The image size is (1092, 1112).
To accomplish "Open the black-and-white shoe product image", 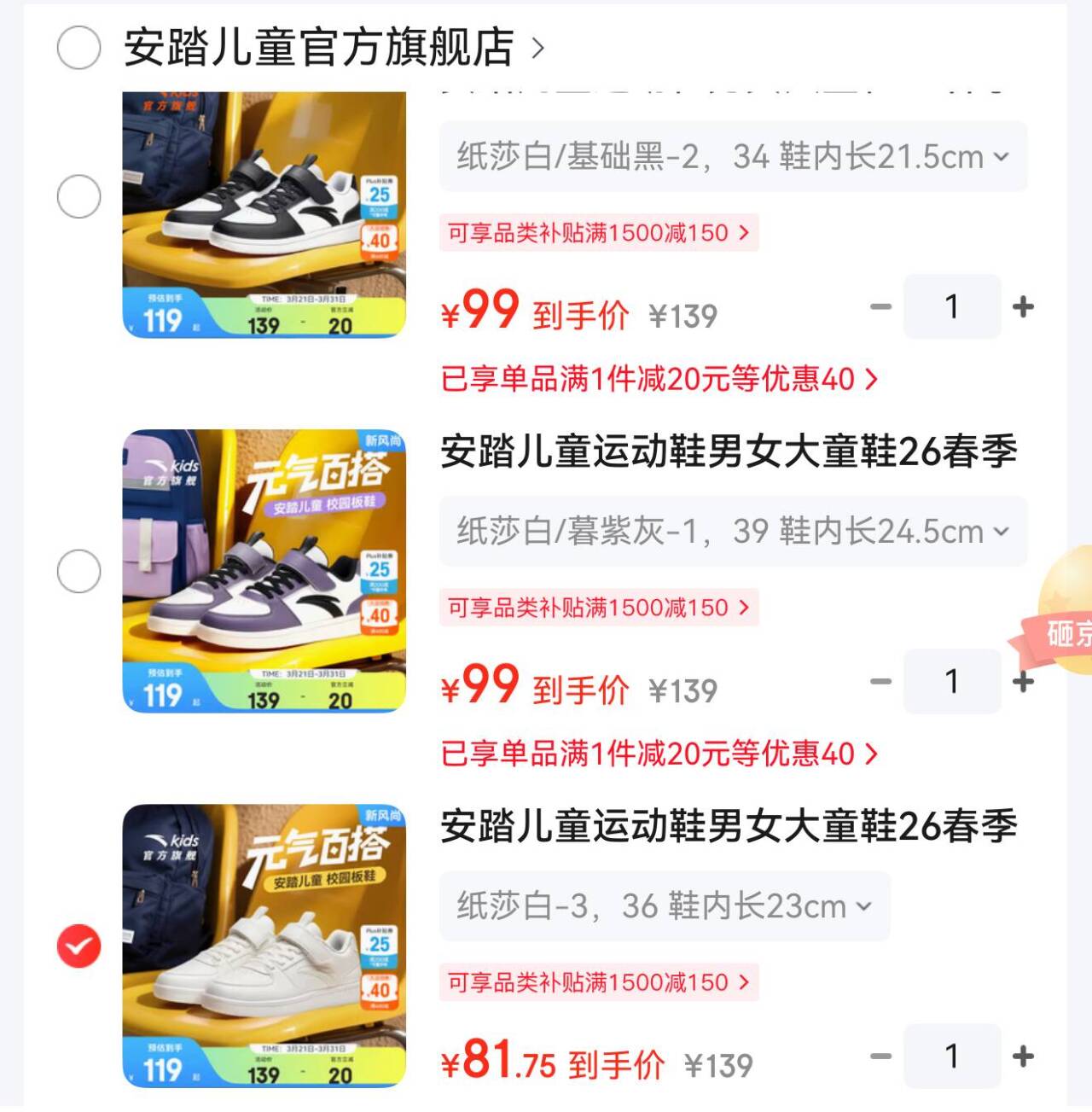I will click(x=264, y=213).
